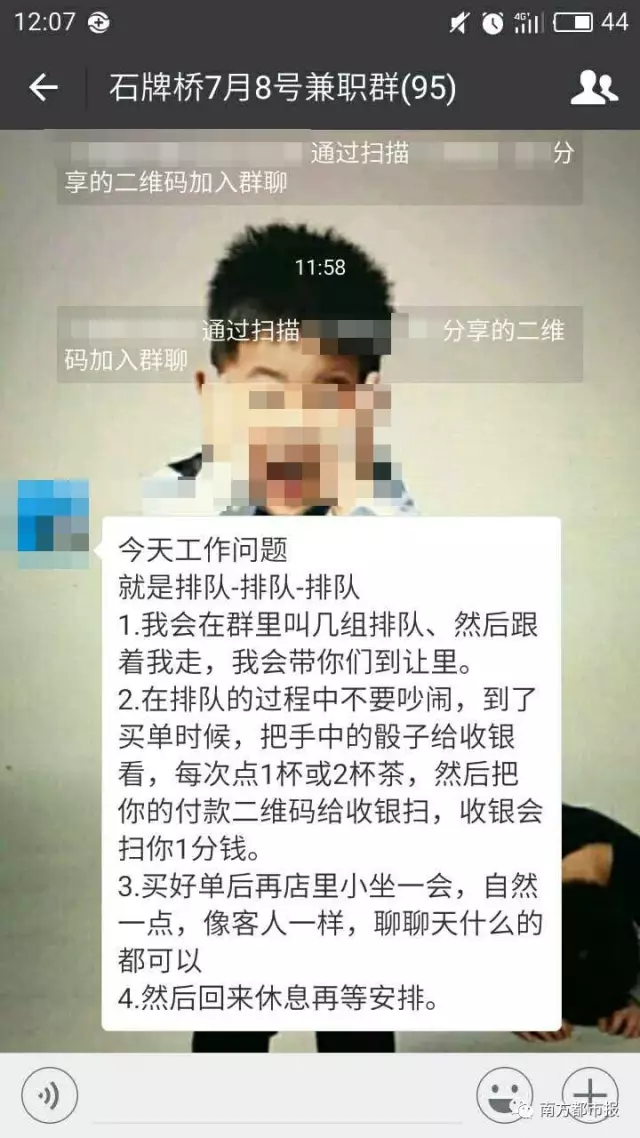
Task: Go back from the group chat
Action: pos(43,88)
